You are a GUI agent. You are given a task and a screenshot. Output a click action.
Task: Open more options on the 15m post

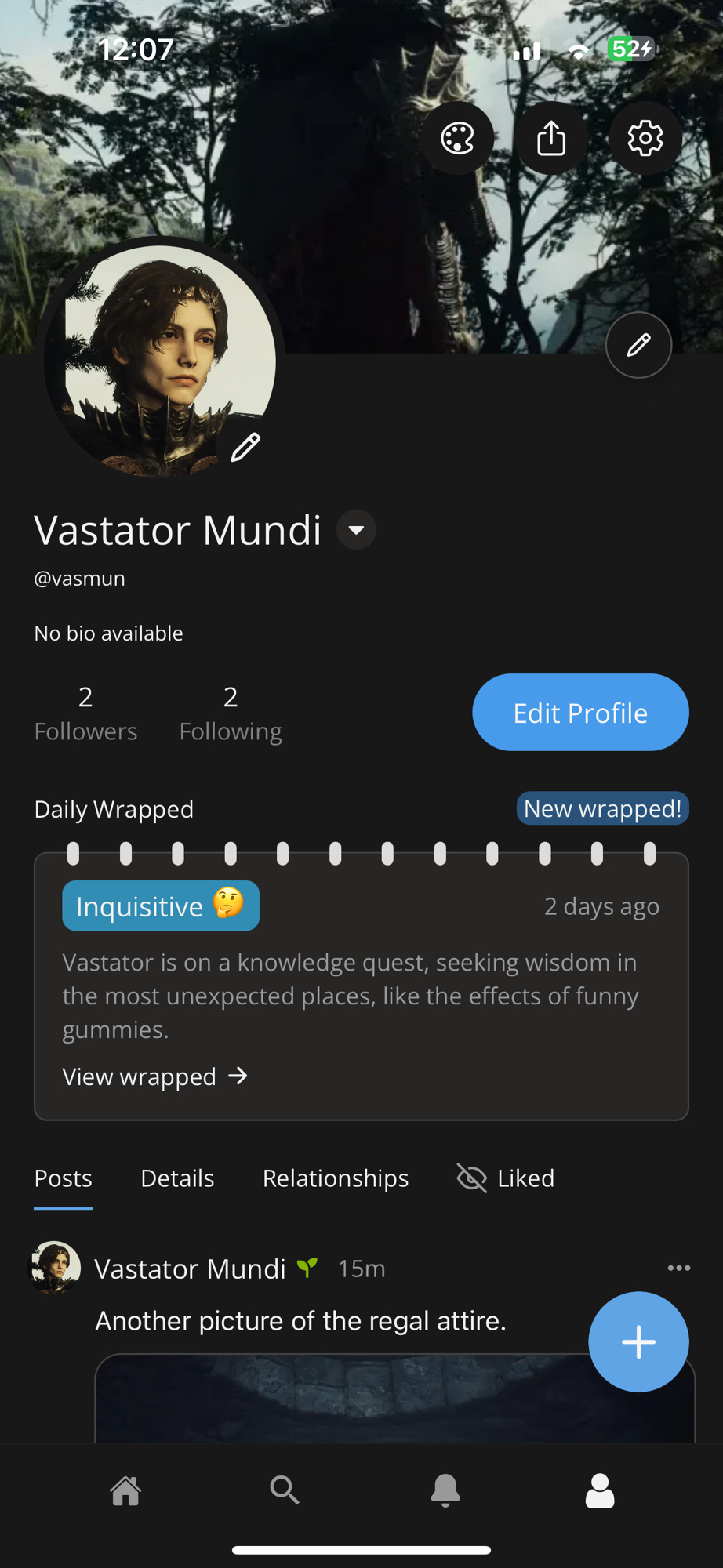pyautogui.click(x=678, y=1268)
